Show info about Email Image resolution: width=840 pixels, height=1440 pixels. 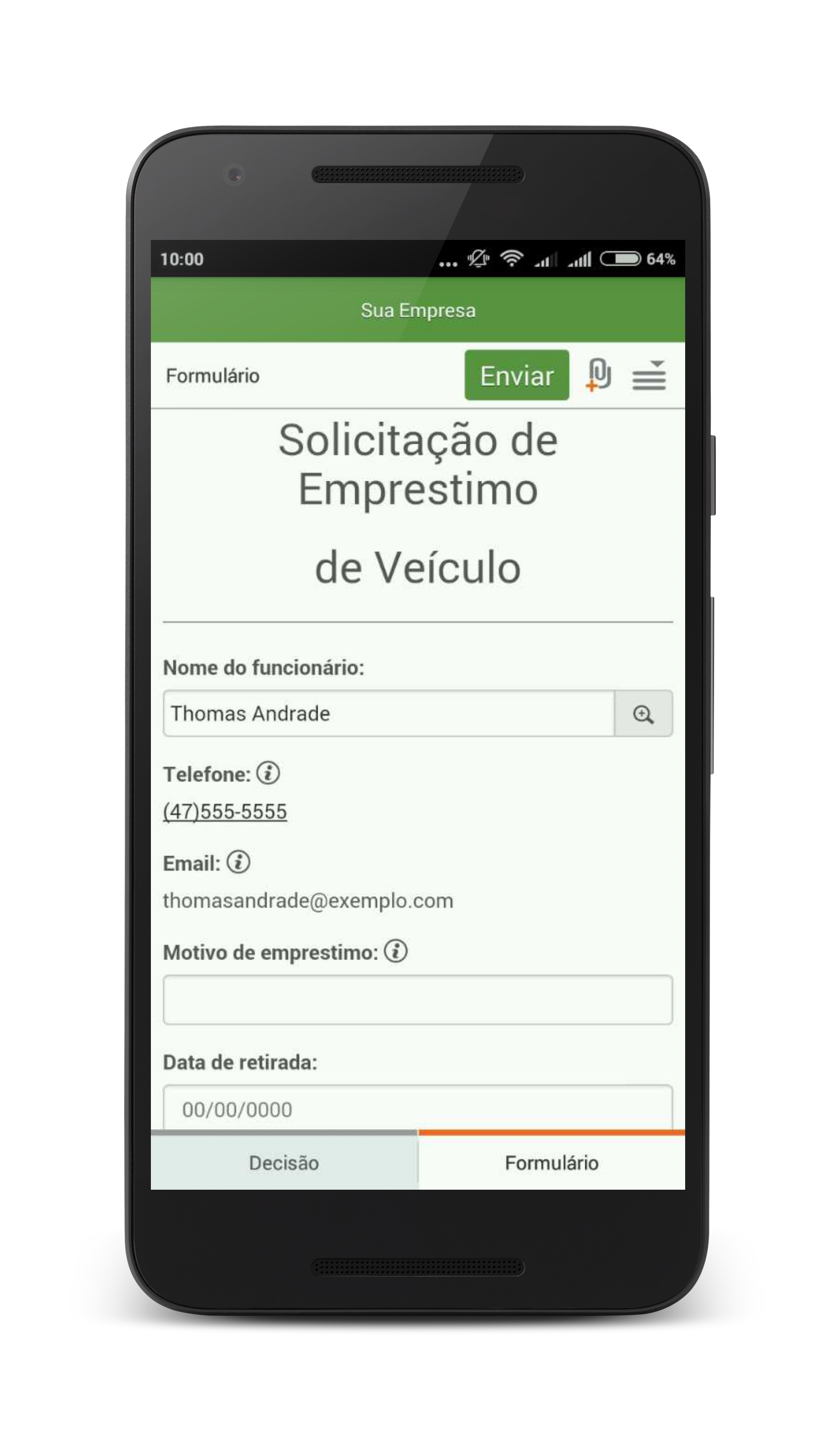pos(238,862)
